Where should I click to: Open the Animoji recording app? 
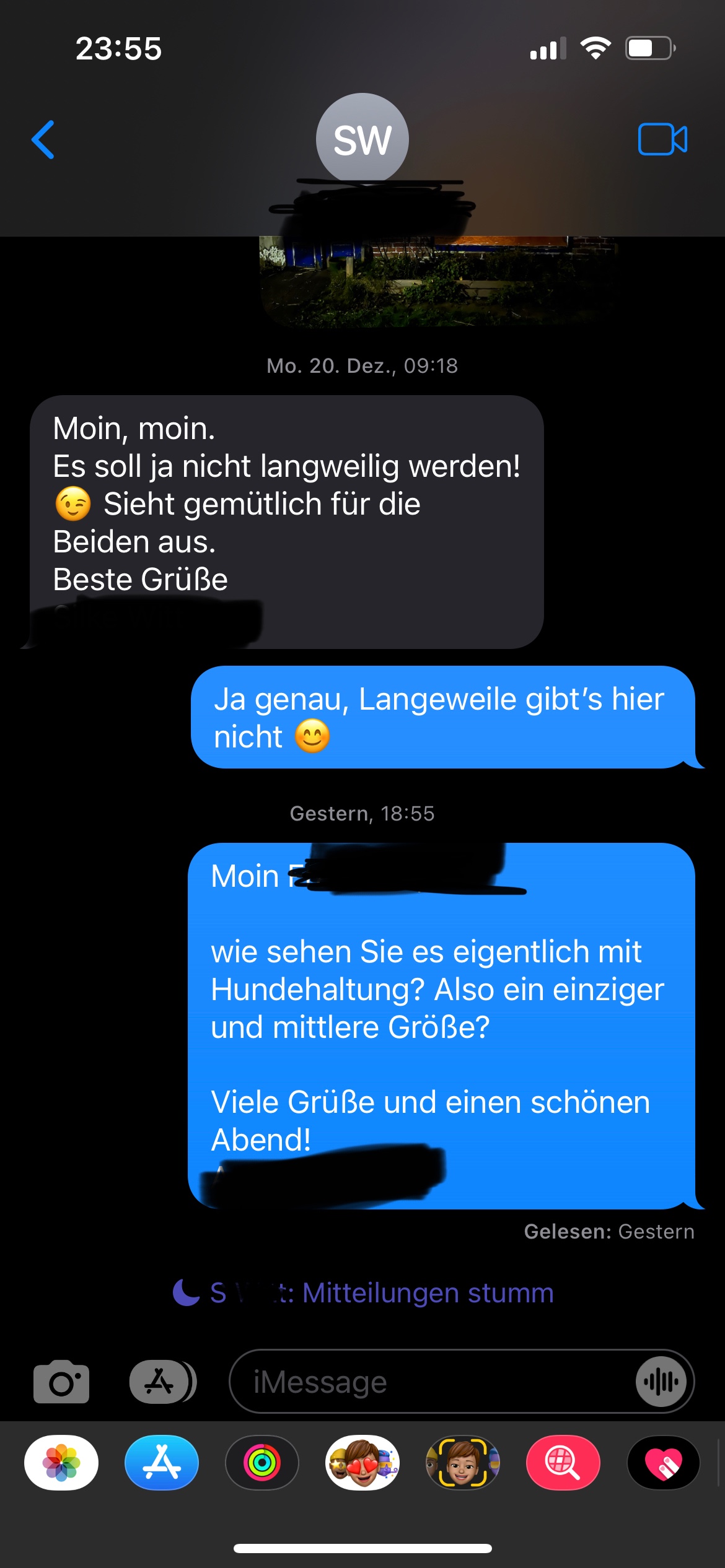point(463,1463)
